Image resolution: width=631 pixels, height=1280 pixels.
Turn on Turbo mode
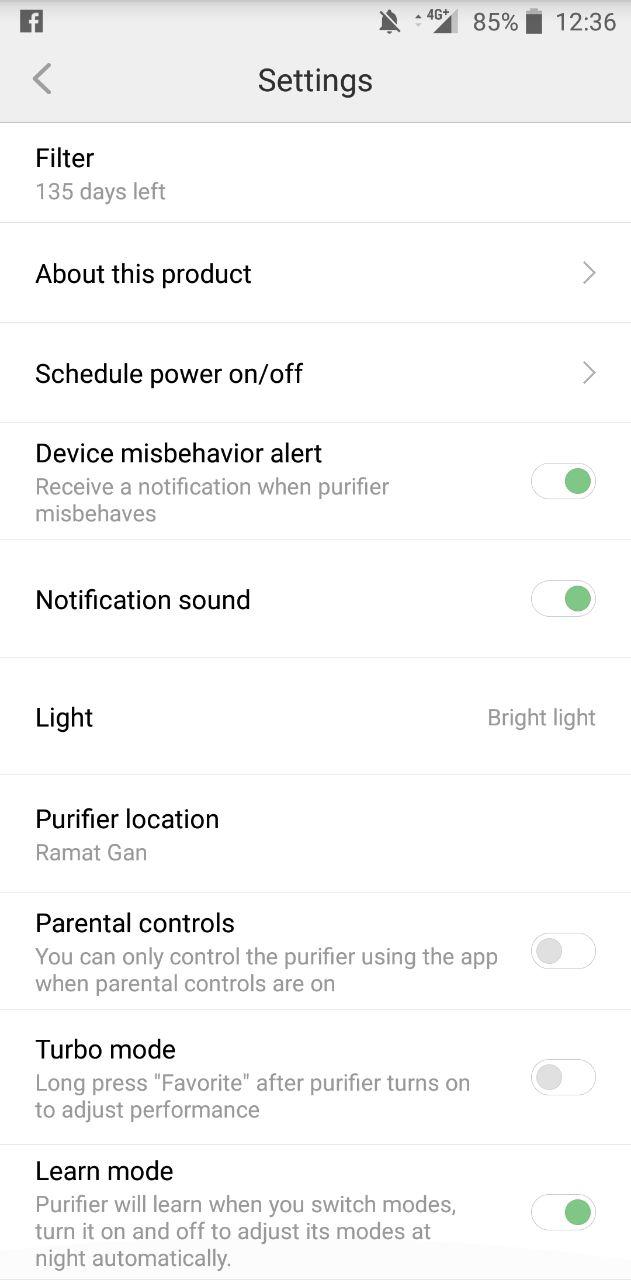coord(563,1077)
